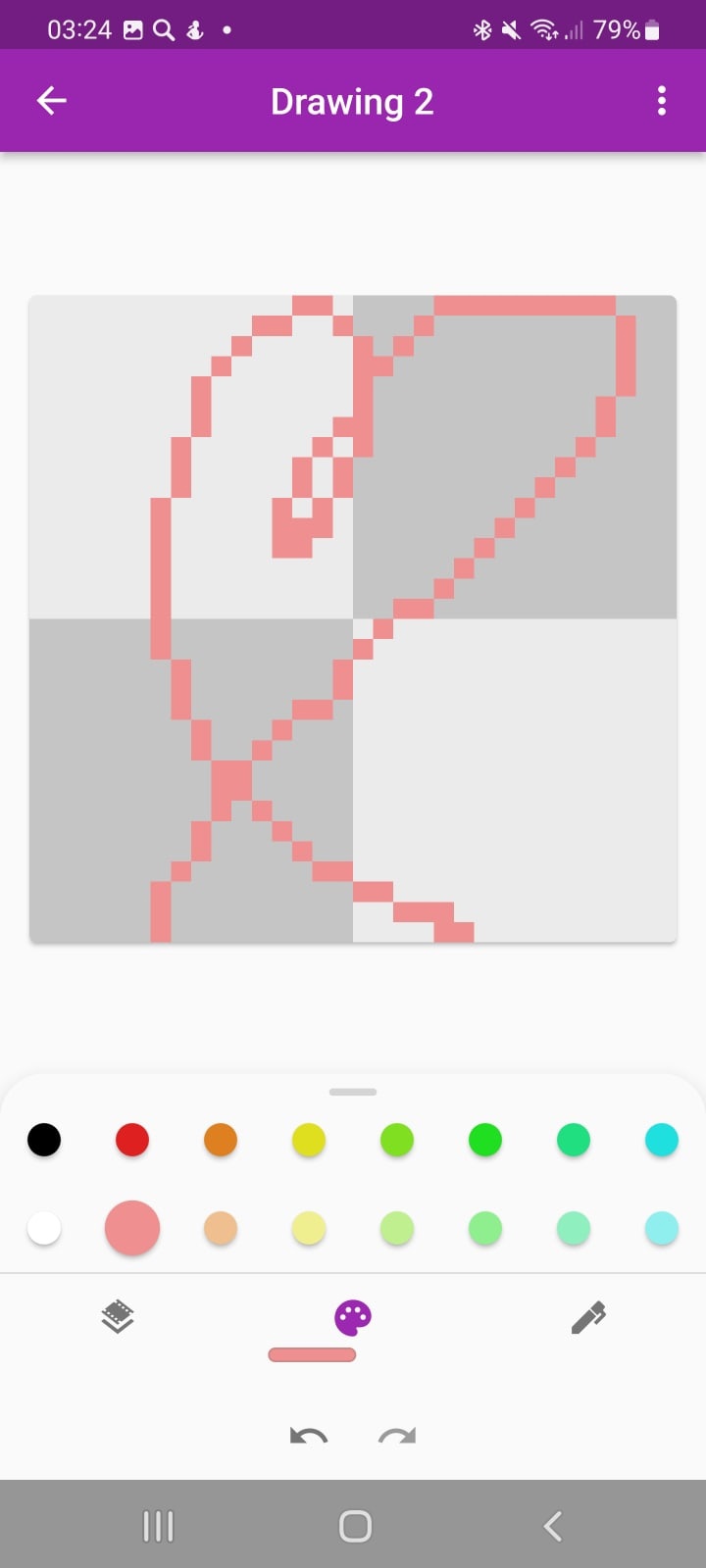Open the layers tab

click(x=118, y=1317)
